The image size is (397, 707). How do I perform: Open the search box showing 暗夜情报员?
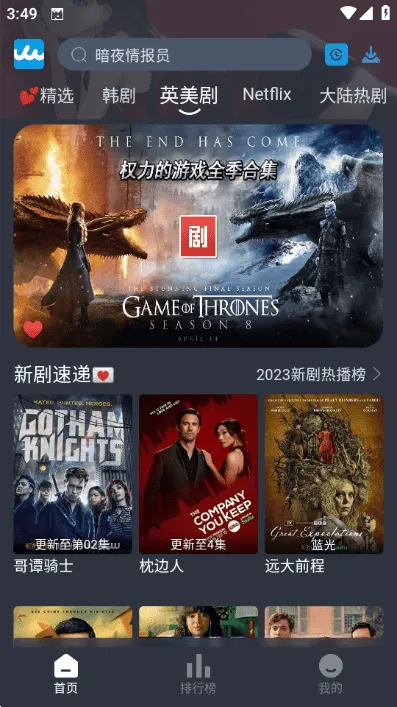point(185,55)
